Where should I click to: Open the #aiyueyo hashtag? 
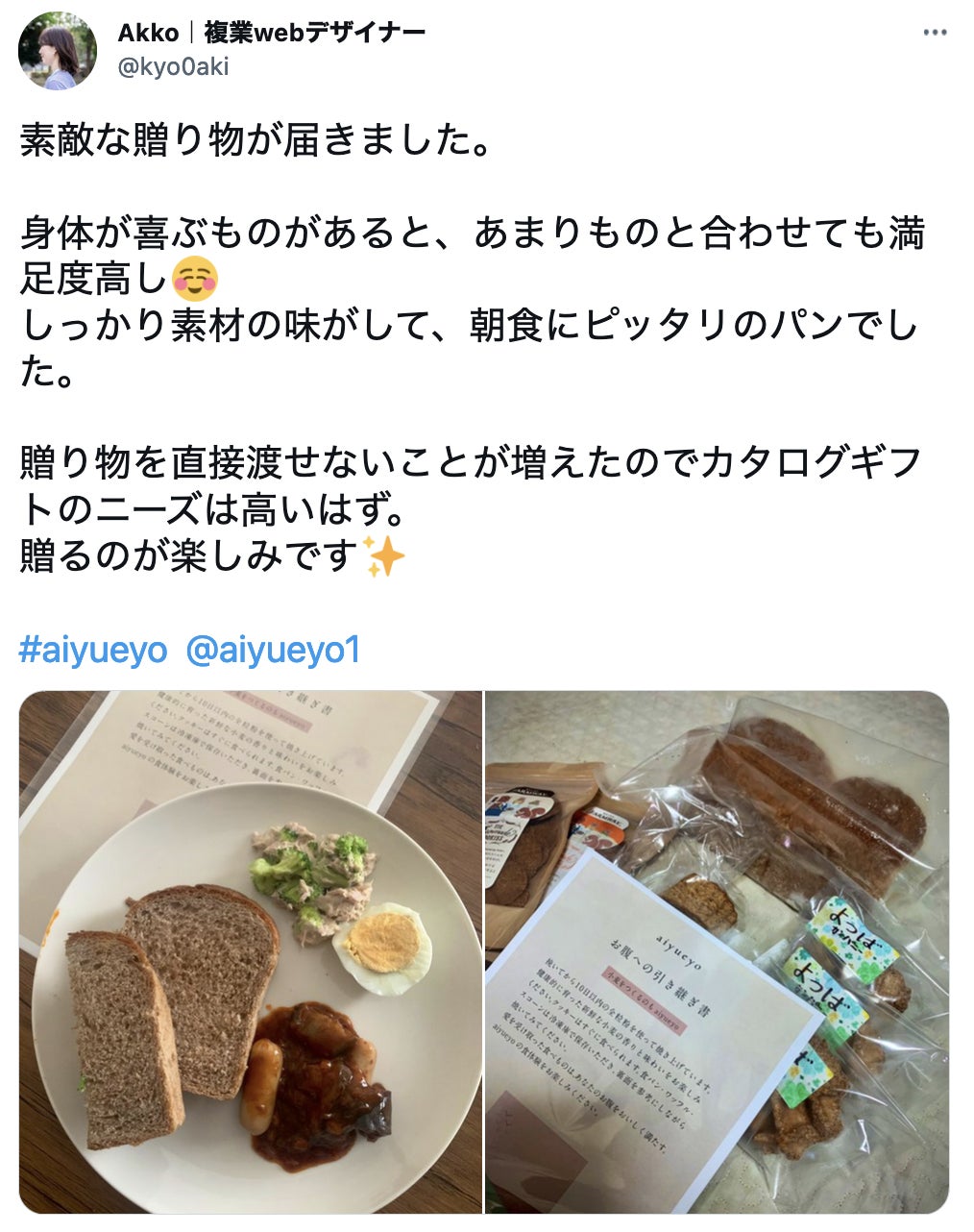click(x=93, y=651)
